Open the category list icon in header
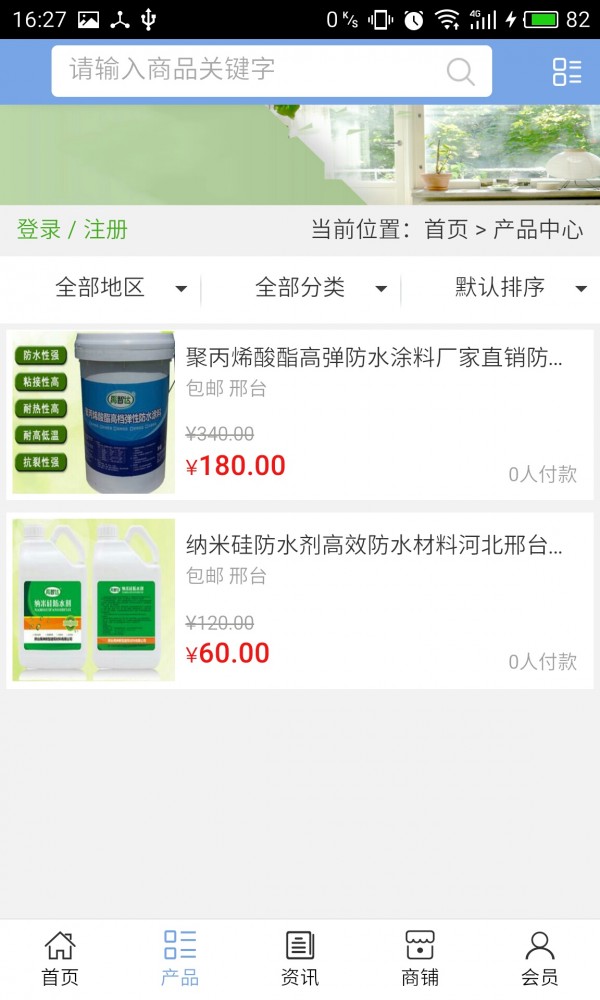Image resolution: width=600 pixels, height=1000 pixels. pos(567,71)
